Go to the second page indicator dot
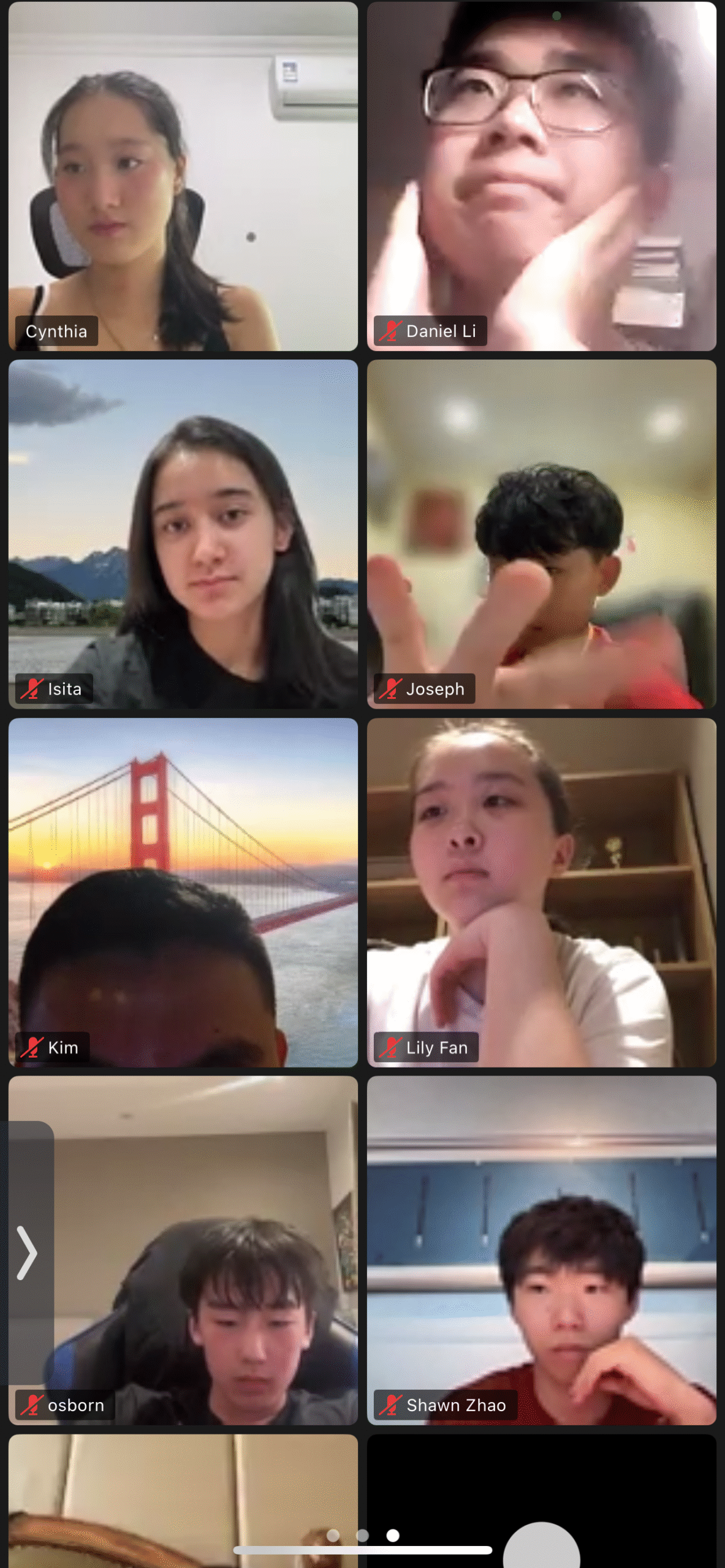725x1568 pixels. click(363, 1536)
